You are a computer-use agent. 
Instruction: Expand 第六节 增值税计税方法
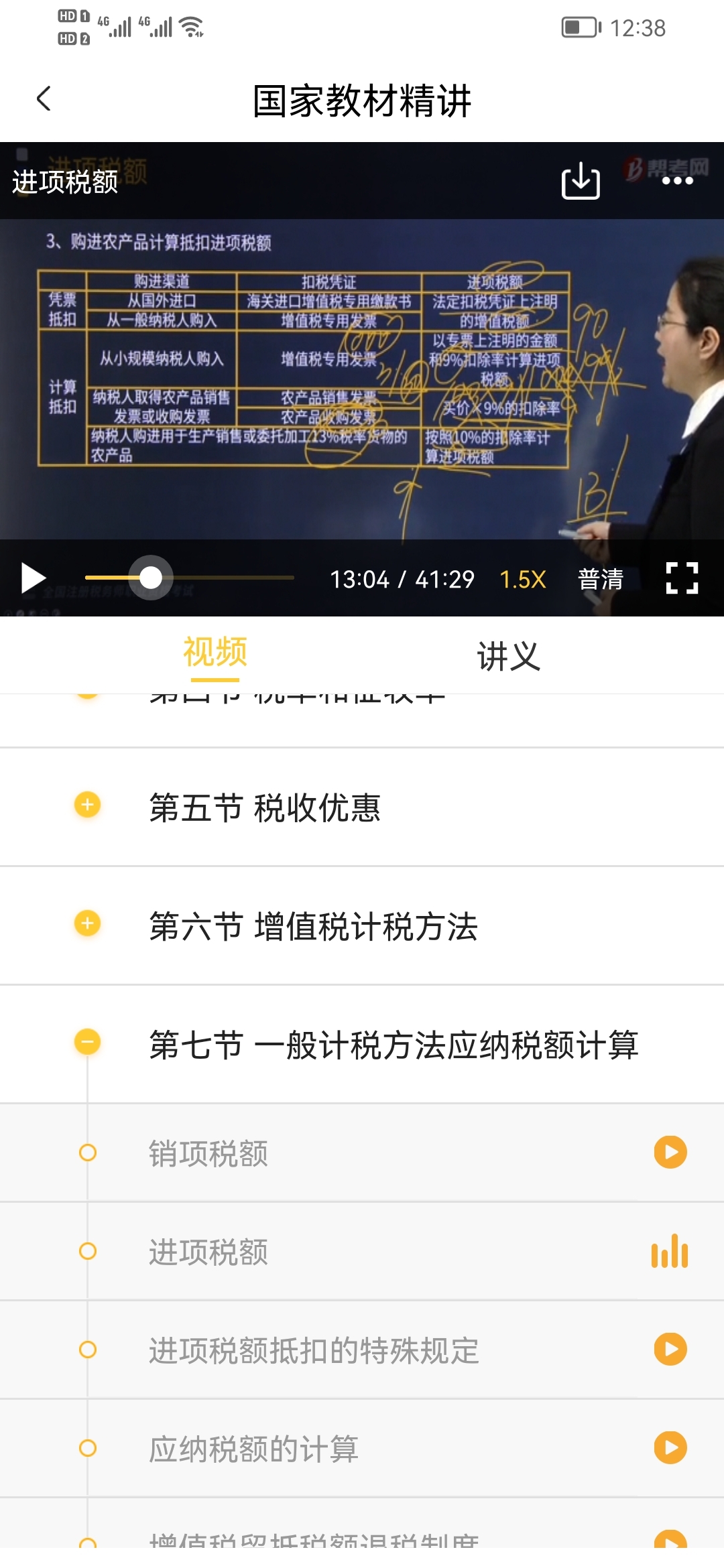pos(87,924)
